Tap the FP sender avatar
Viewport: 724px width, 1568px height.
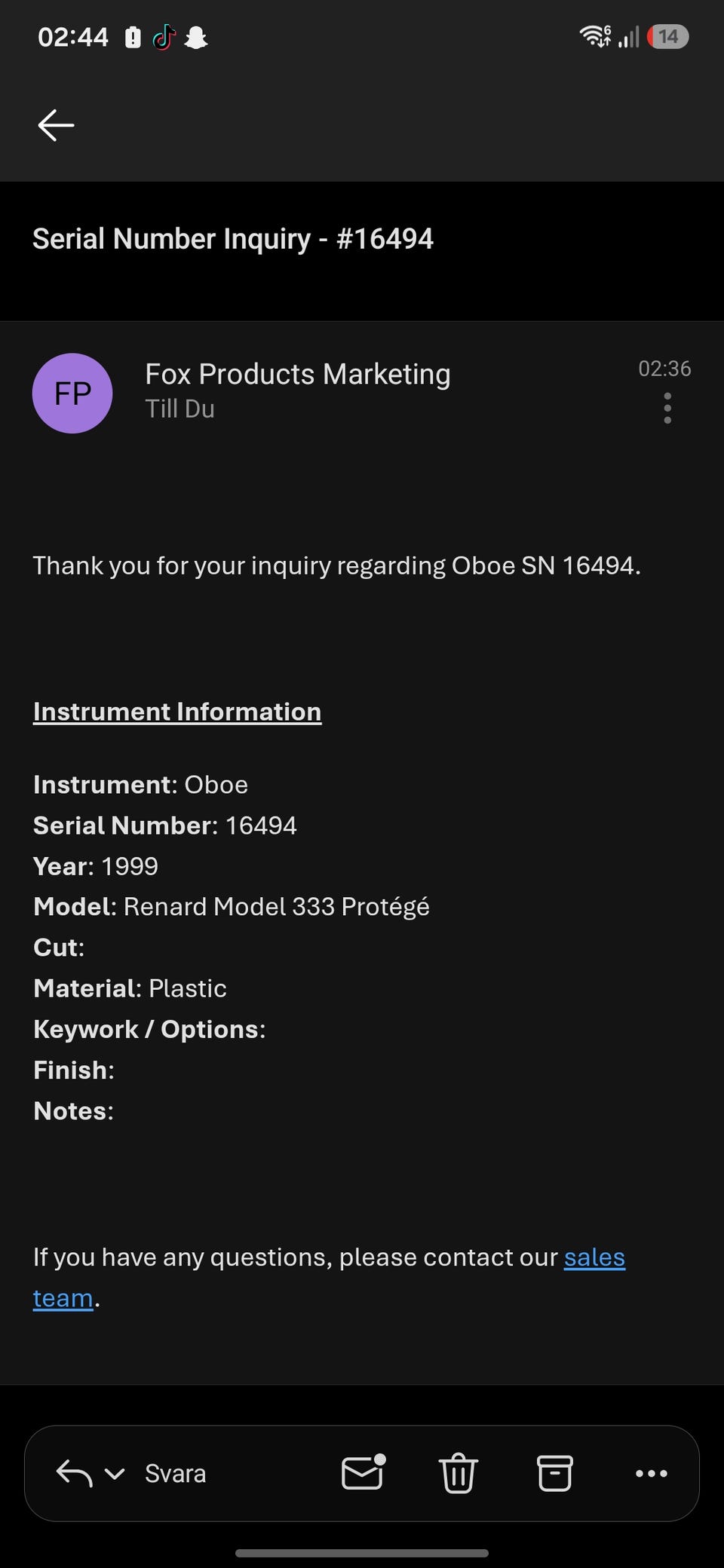72,394
